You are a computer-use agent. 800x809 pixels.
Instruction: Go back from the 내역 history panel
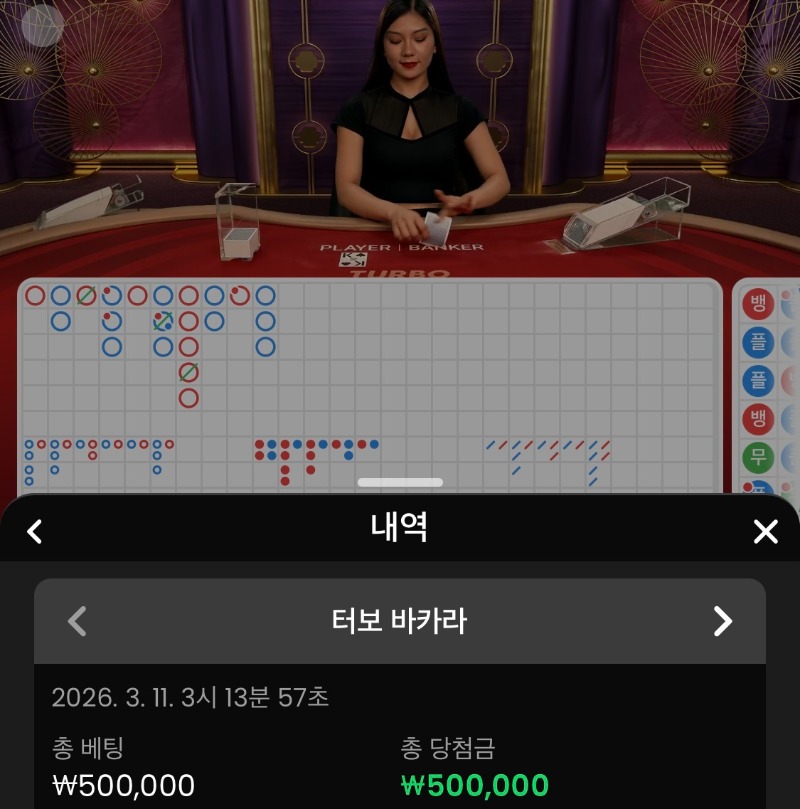pos(35,531)
